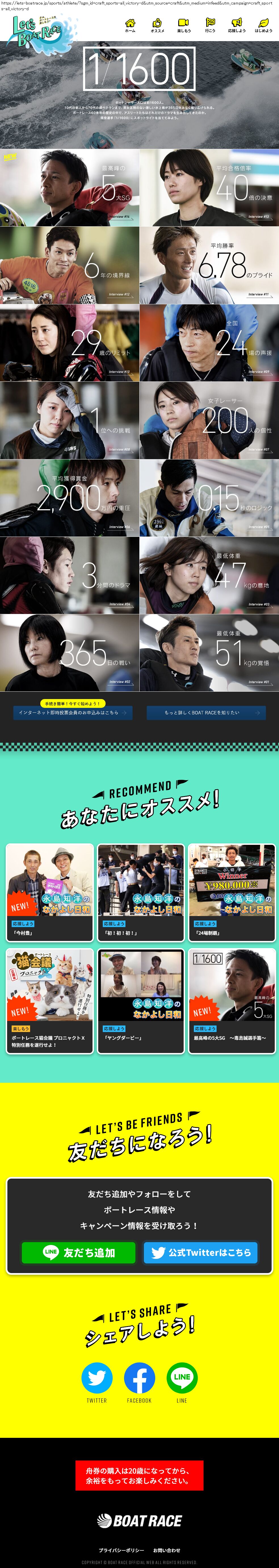Open the interview card 最高峰の5大SG
Viewport: 279px width, 1568px height.
click(70, 187)
